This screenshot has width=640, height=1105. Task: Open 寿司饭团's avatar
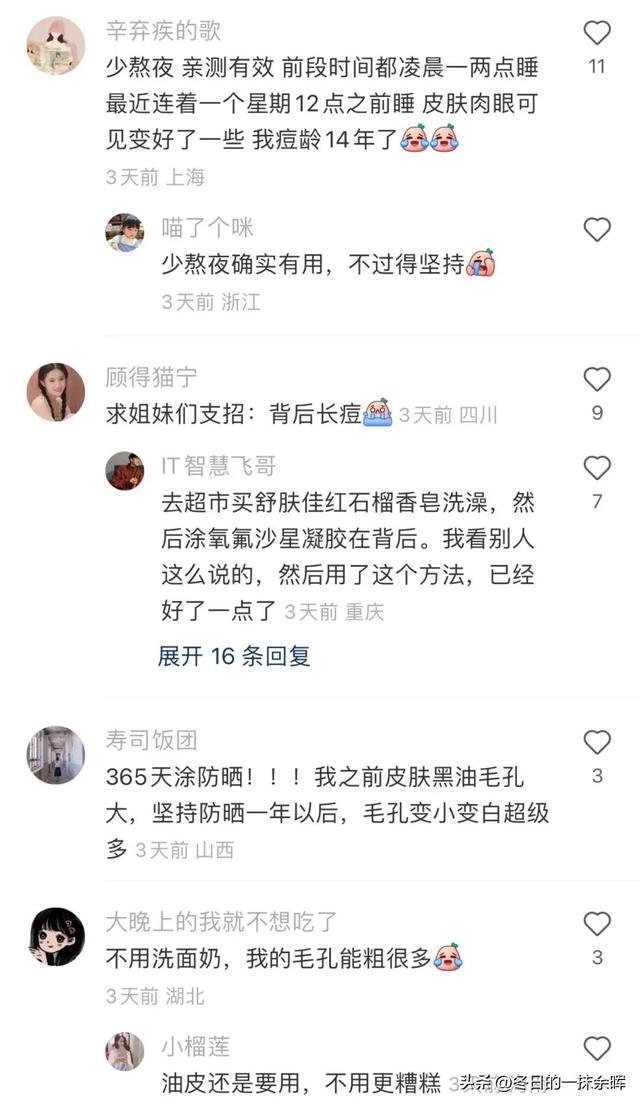coord(56,755)
